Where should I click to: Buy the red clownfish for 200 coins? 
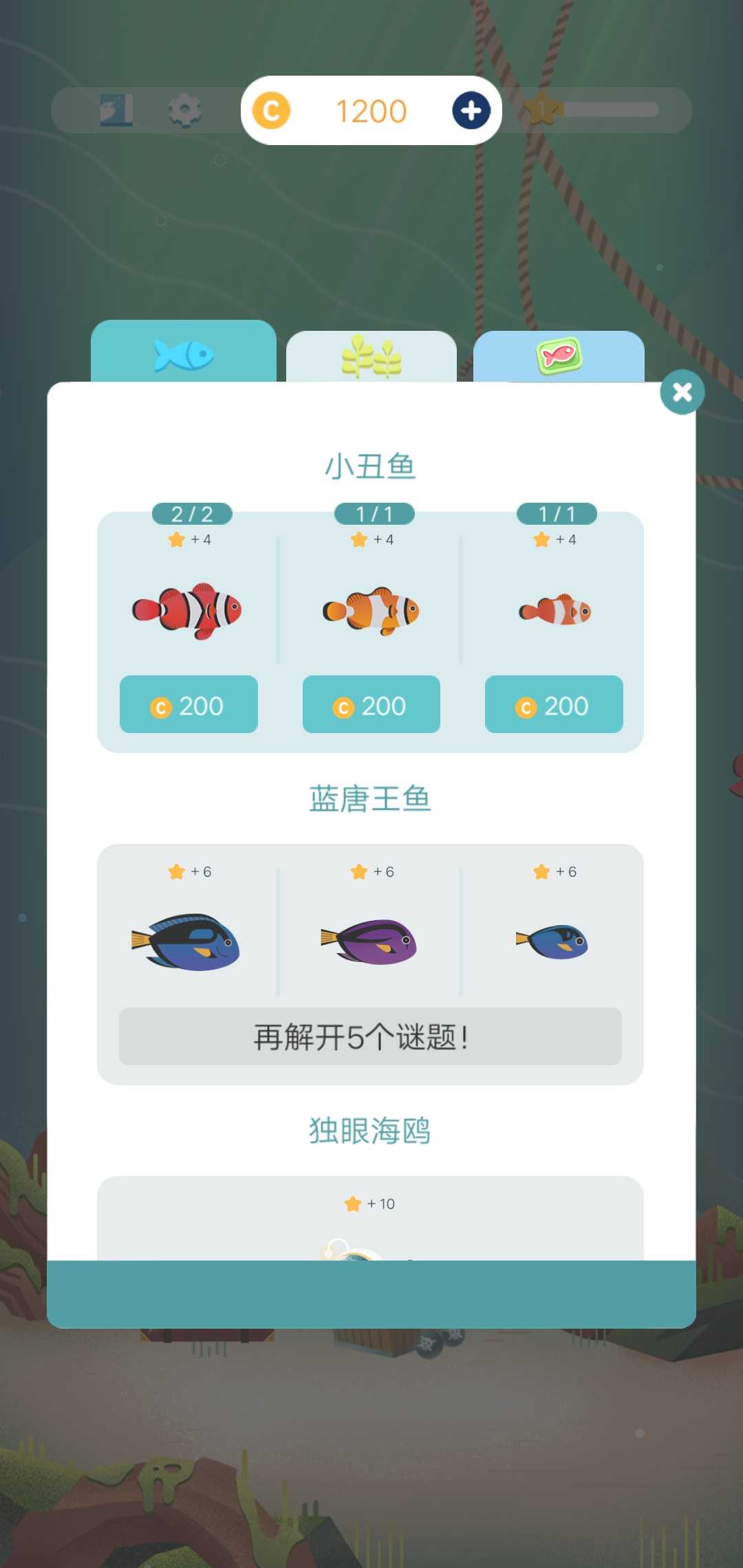tap(189, 705)
